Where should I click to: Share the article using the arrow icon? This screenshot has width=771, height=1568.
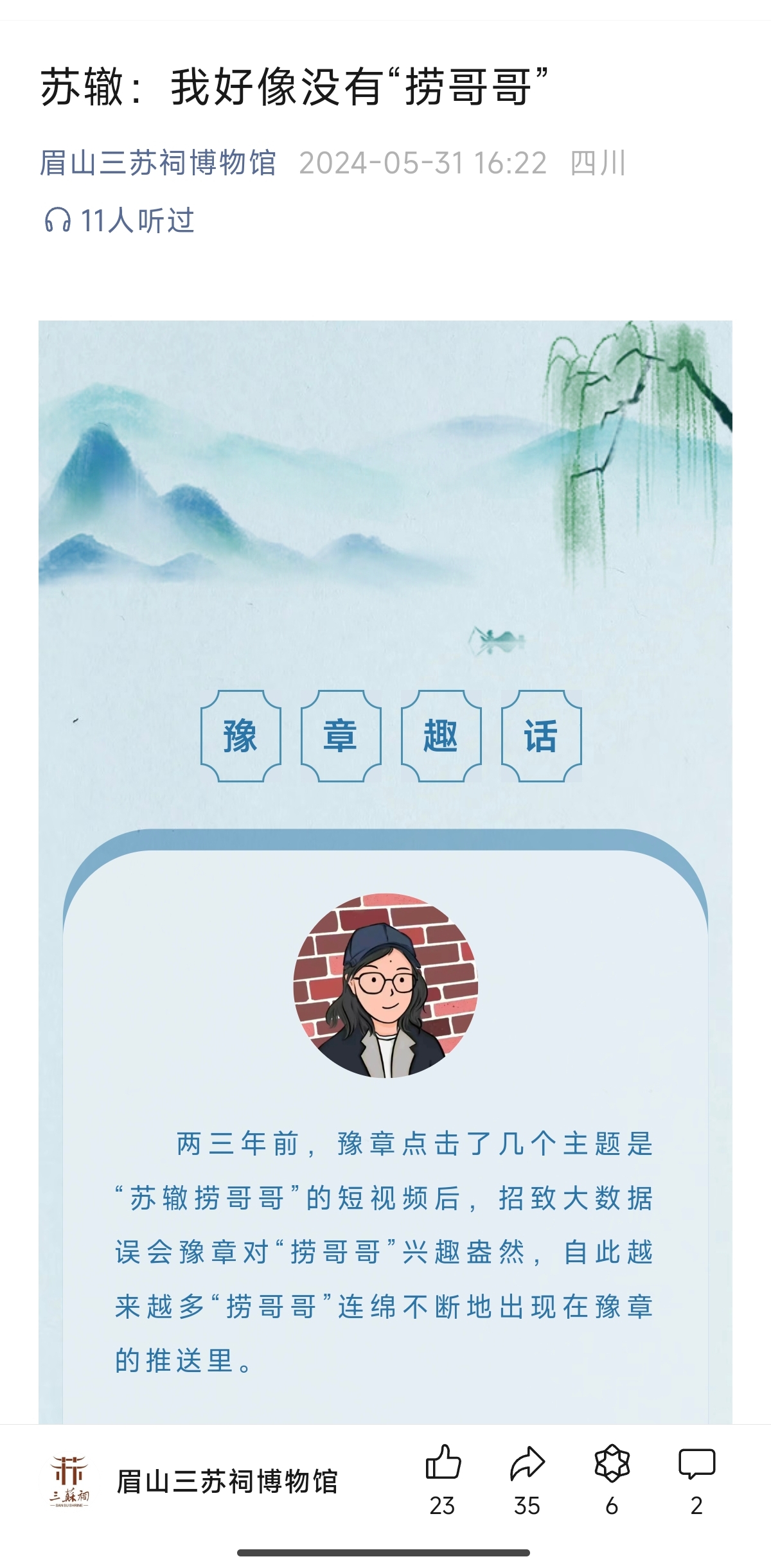527,1463
